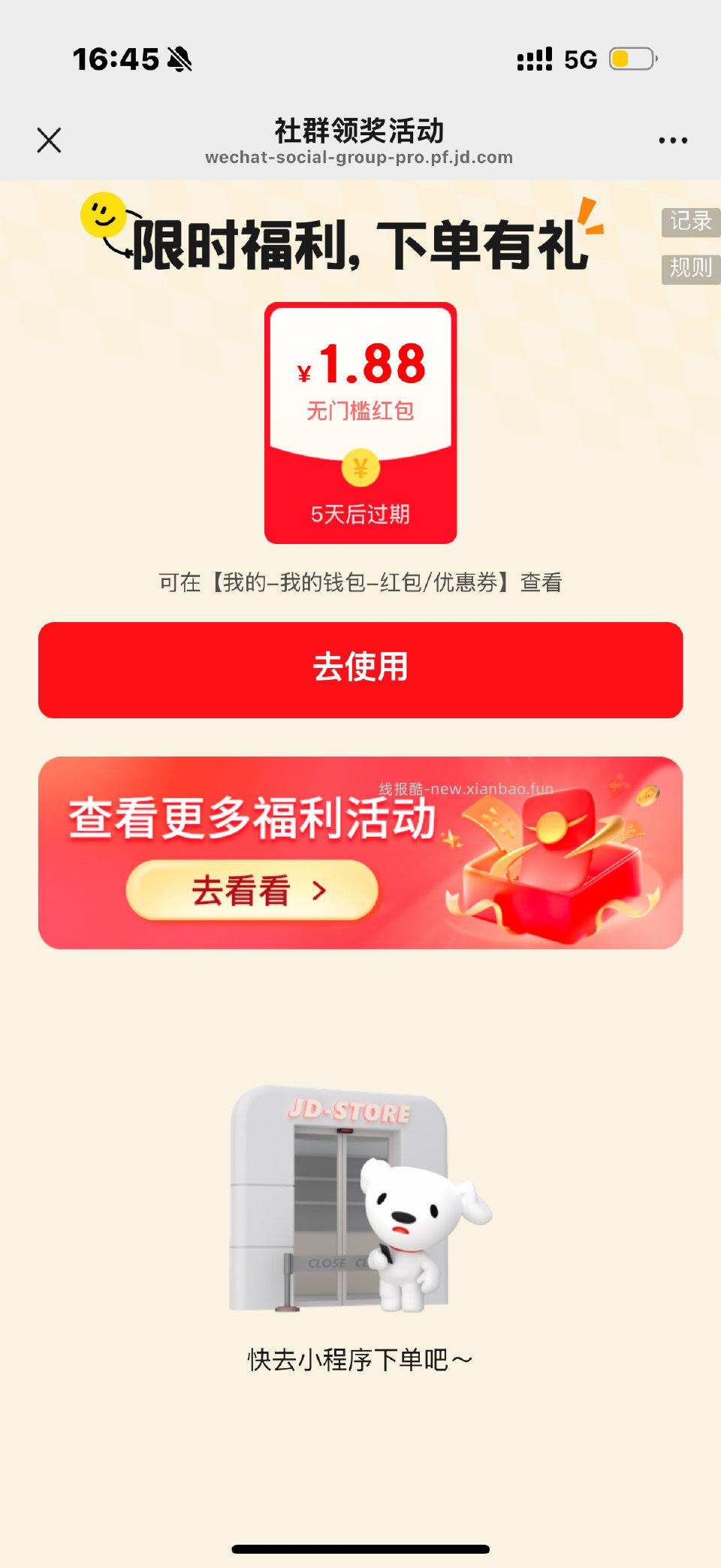Tap the wallet path hint text below the envelope
Image resolution: width=721 pixels, height=1568 pixels.
point(360,580)
